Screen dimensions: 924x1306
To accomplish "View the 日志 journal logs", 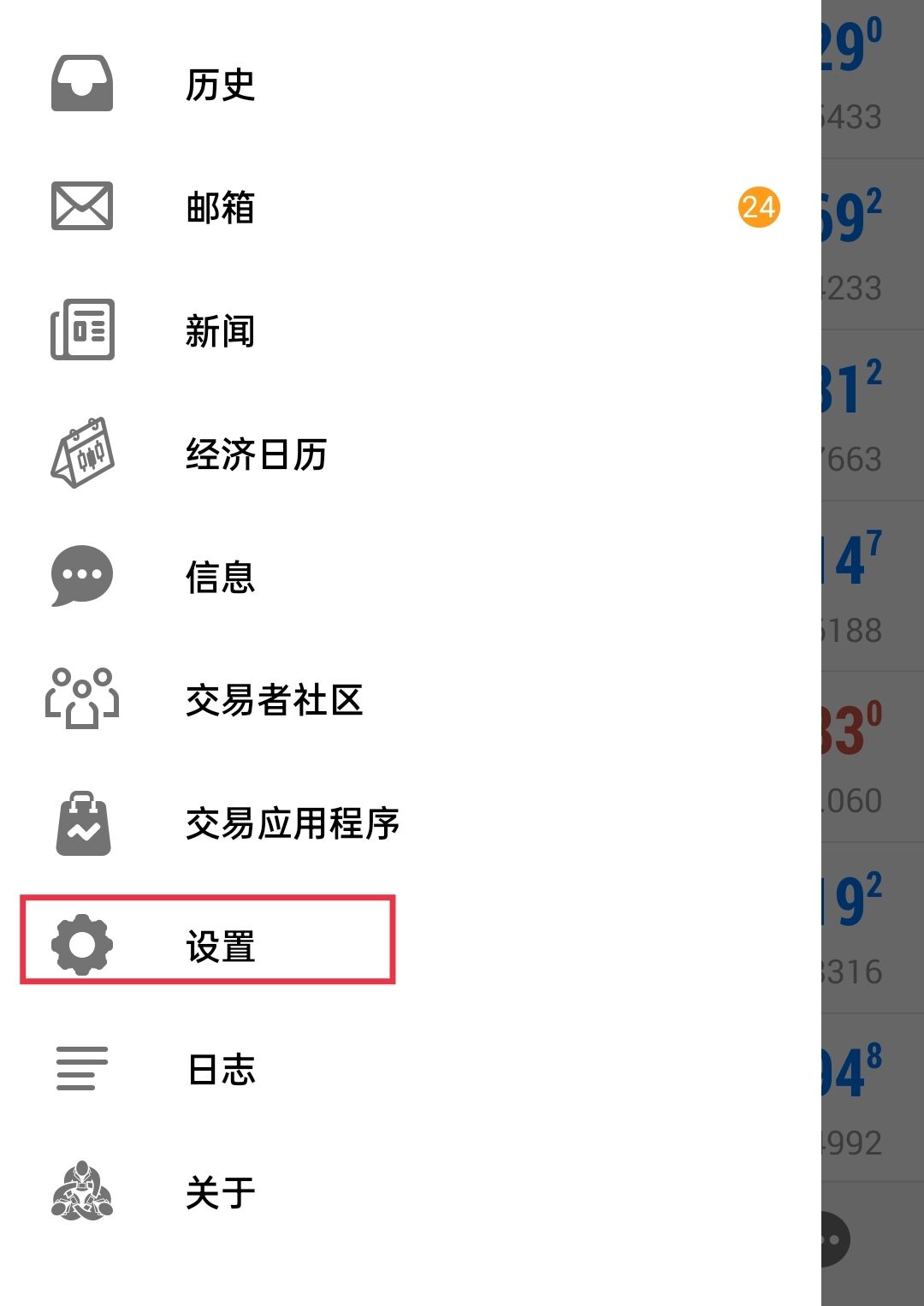I will point(220,1070).
